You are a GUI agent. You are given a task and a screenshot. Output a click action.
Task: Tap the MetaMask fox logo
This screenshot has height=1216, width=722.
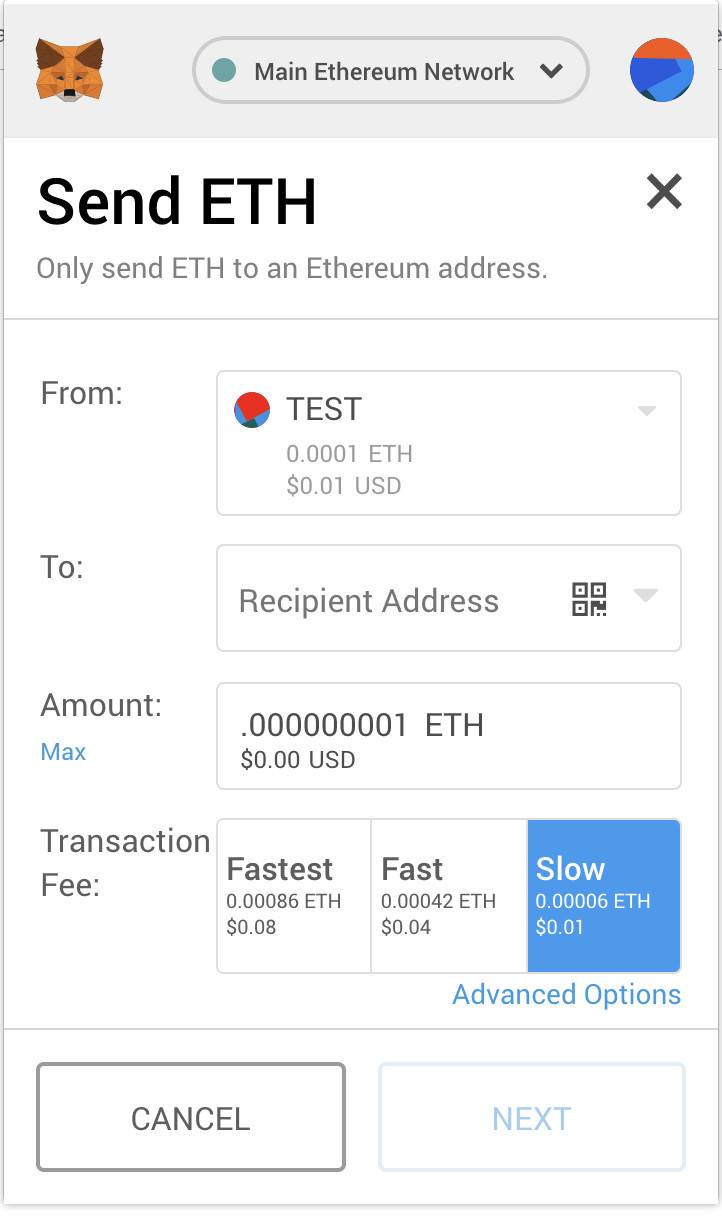tap(69, 70)
